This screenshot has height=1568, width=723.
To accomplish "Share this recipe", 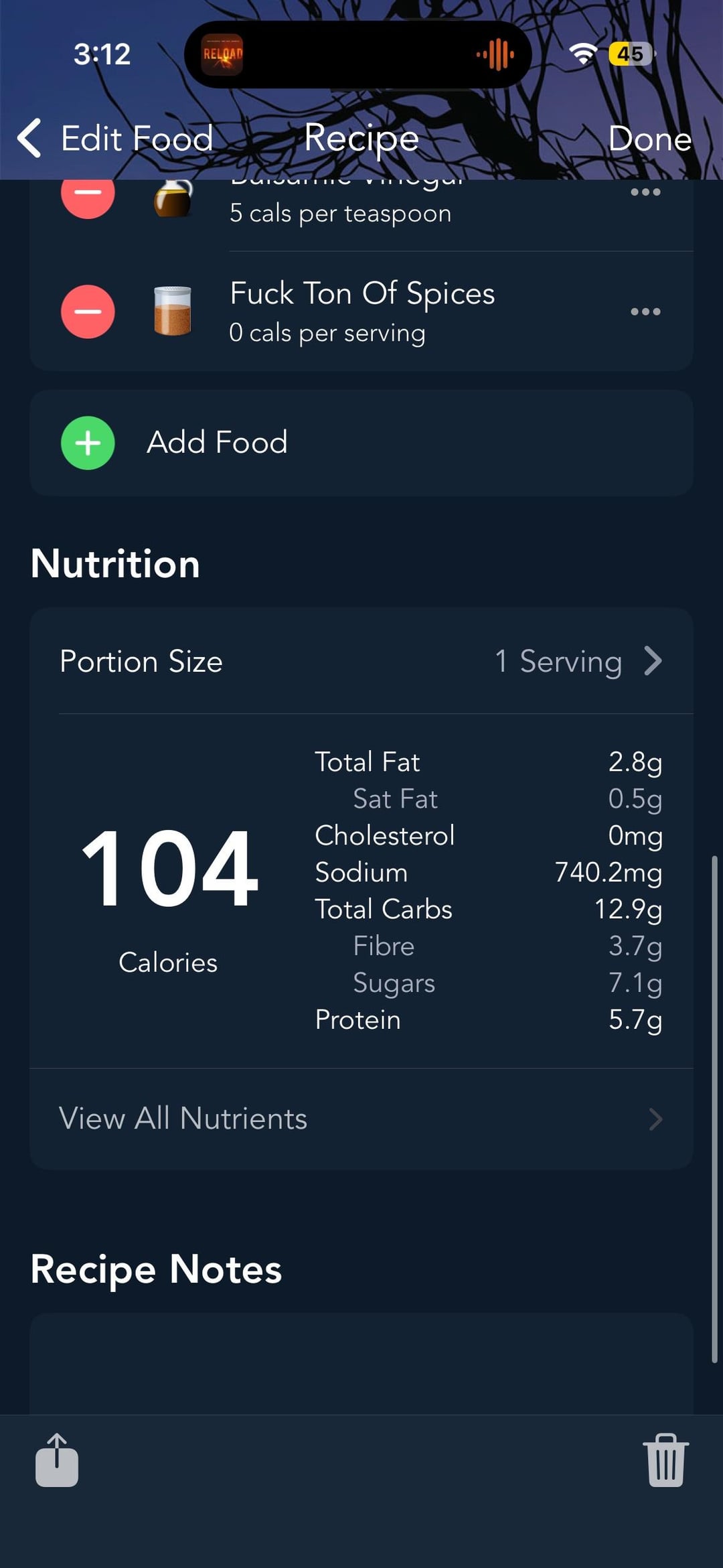I will pos(57,1460).
